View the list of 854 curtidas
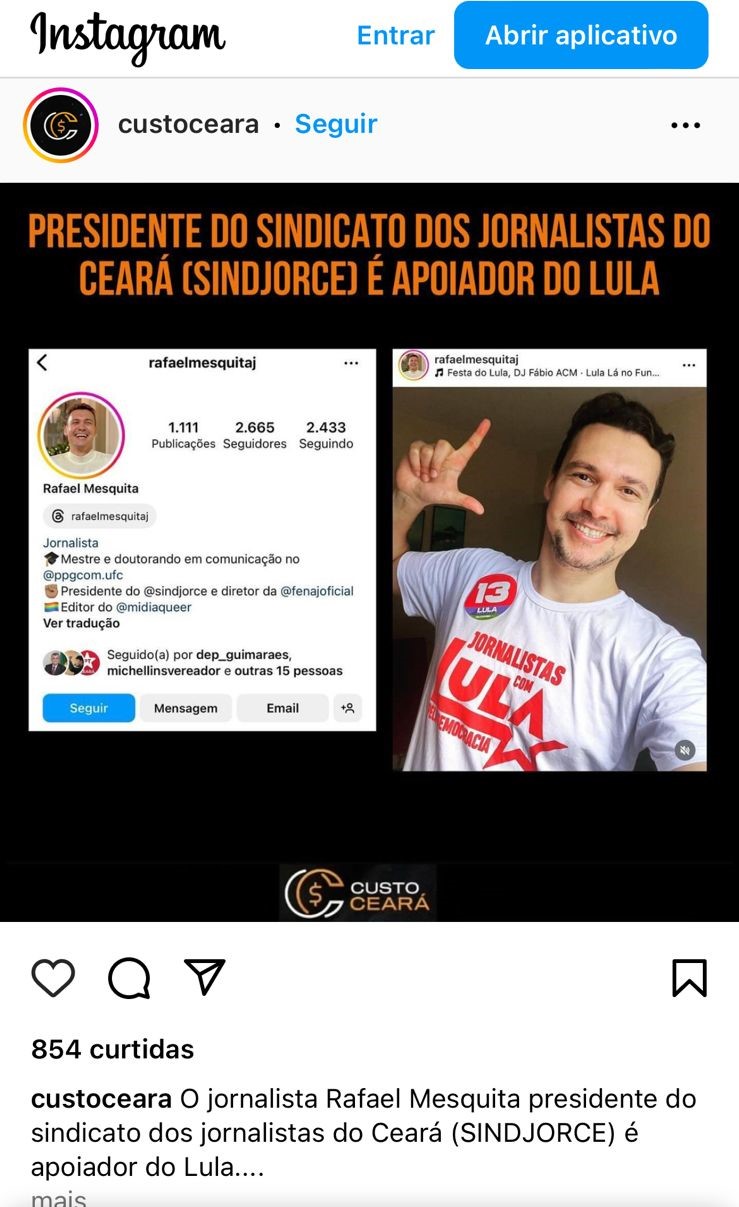Image resolution: width=739 pixels, height=1207 pixels. tap(112, 1049)
